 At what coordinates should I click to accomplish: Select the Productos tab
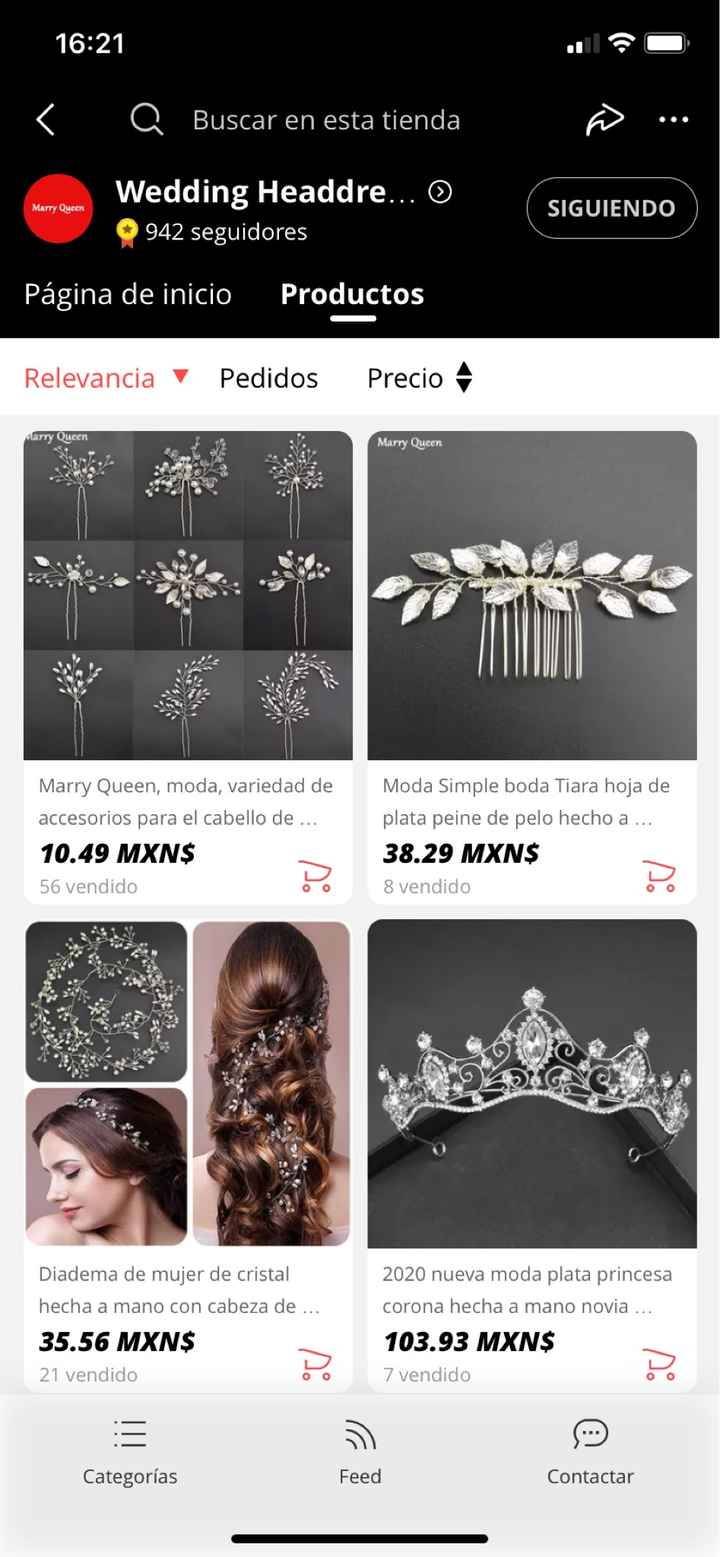[x=352, y=294]
